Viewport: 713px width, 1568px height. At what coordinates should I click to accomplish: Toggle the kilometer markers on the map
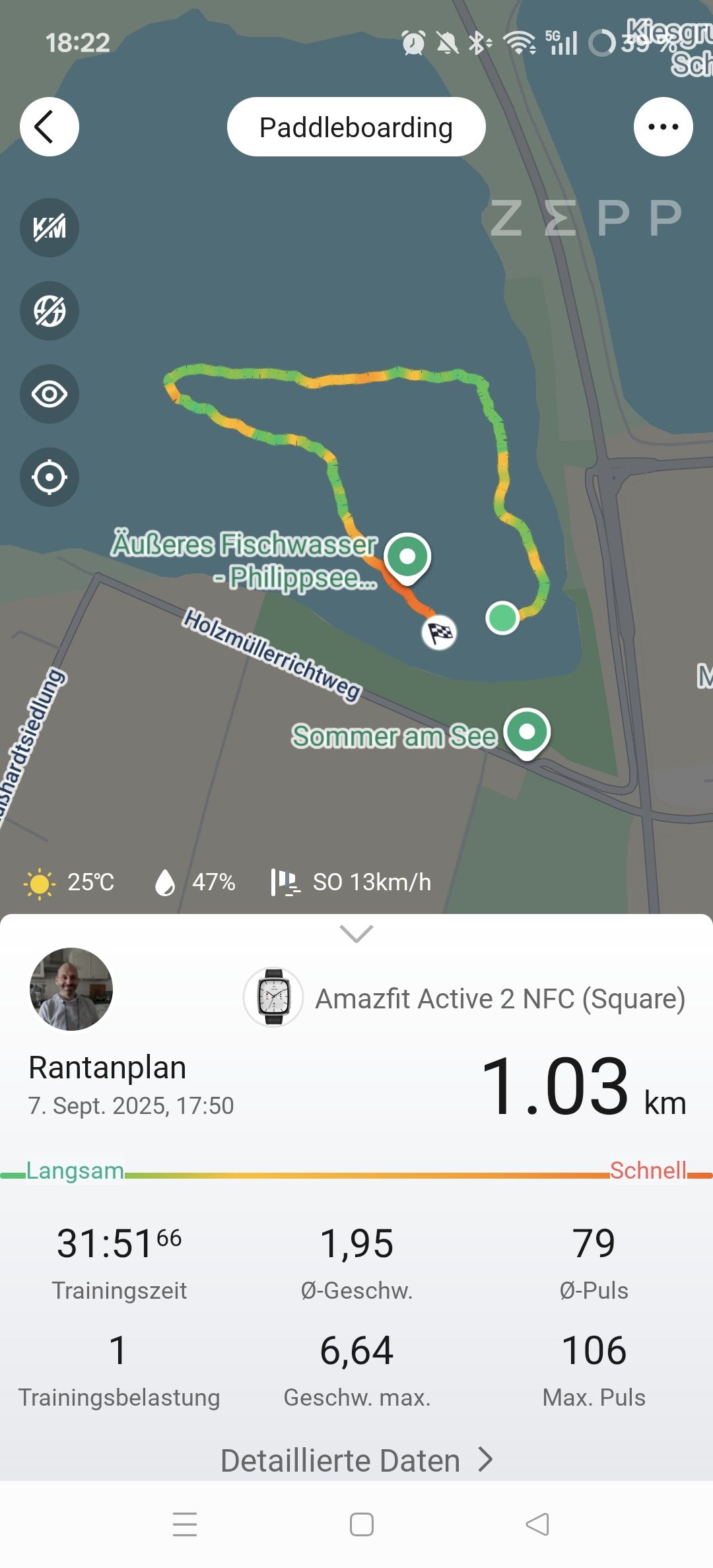50,228
